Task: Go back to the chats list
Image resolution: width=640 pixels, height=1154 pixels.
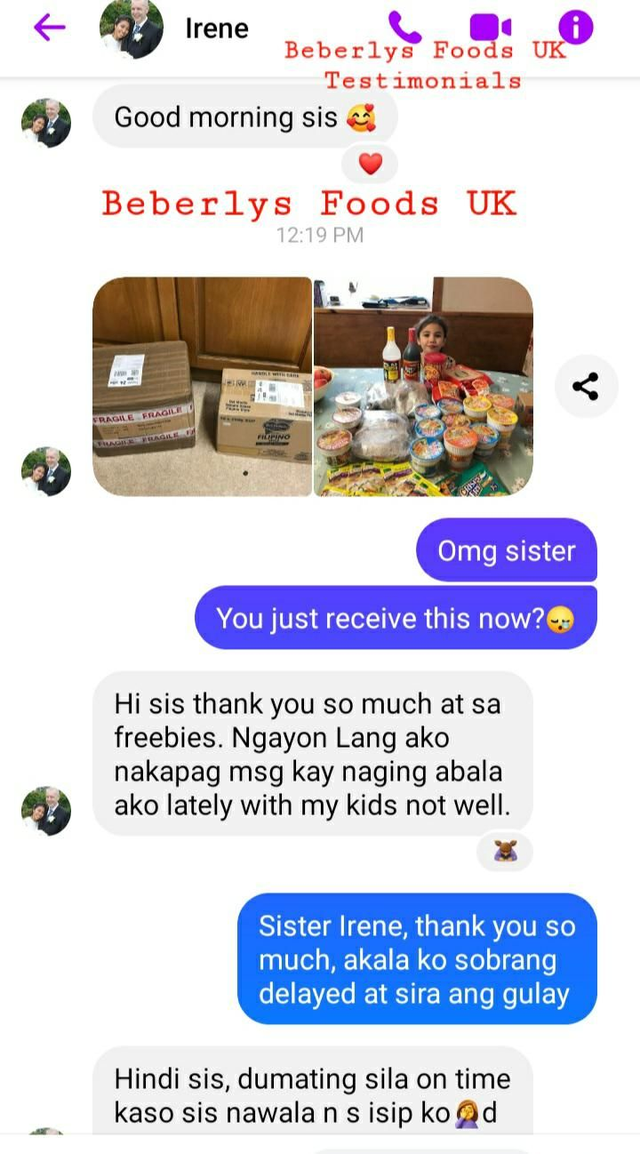Action: tap(49, 28)
